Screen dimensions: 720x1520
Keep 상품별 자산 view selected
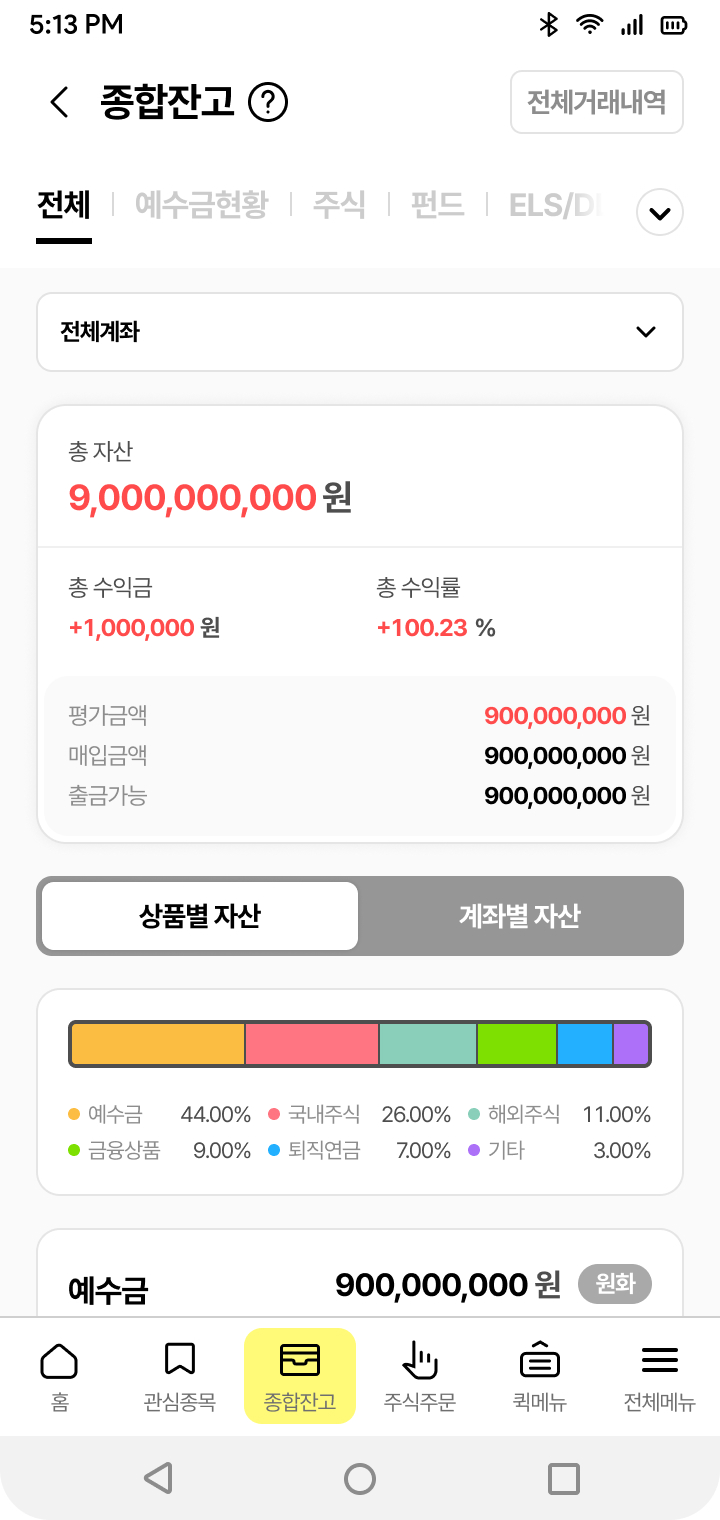pyautogui.click(x=198, y=915)
